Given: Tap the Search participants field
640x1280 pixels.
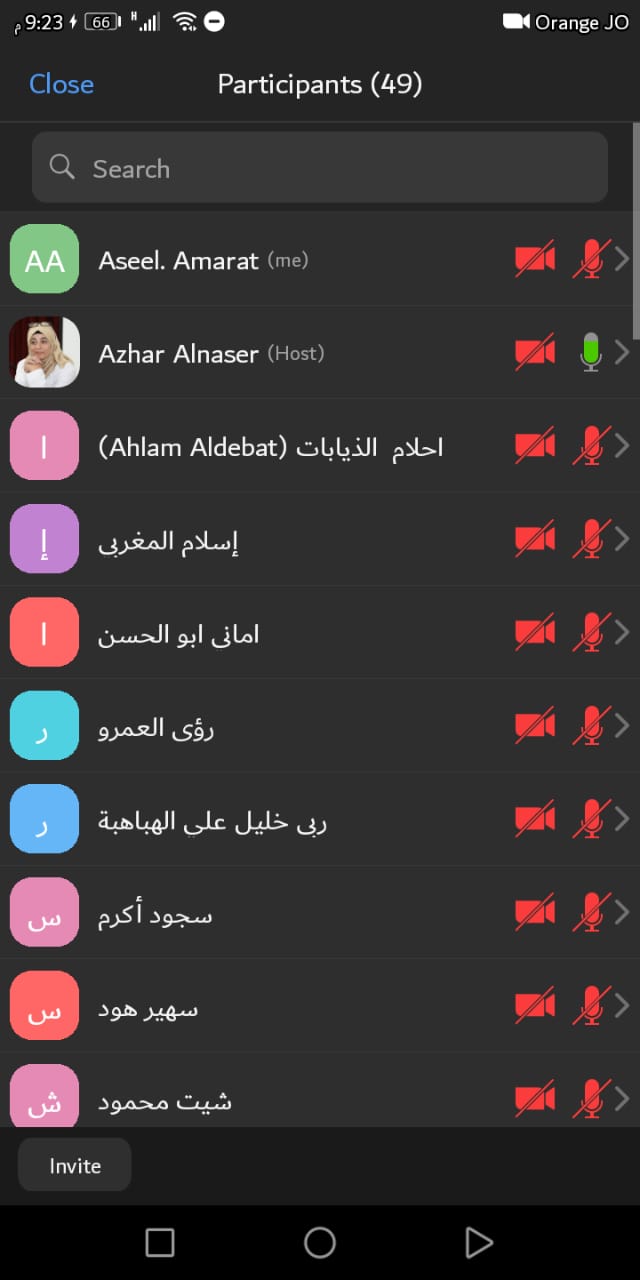Looking at the screenshot, I should pyautogui.click(x=320, y=168).
